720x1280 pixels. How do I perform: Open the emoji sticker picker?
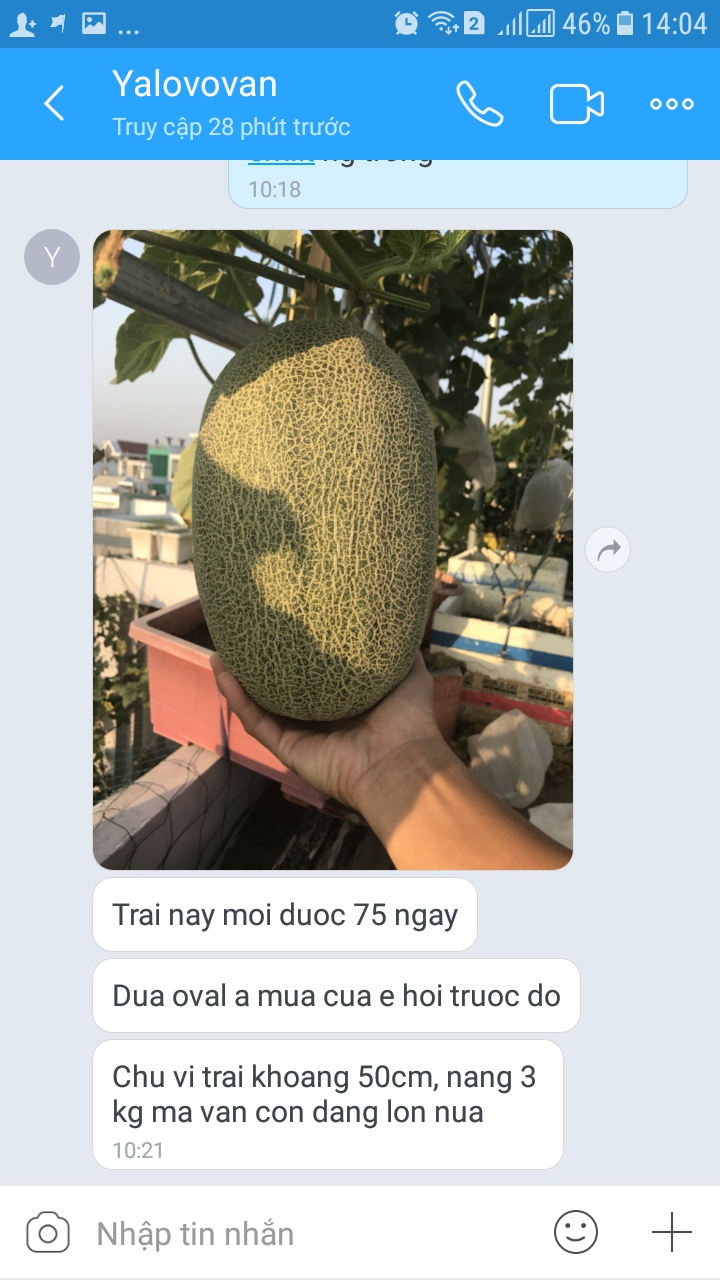[x=576, y=1232]
